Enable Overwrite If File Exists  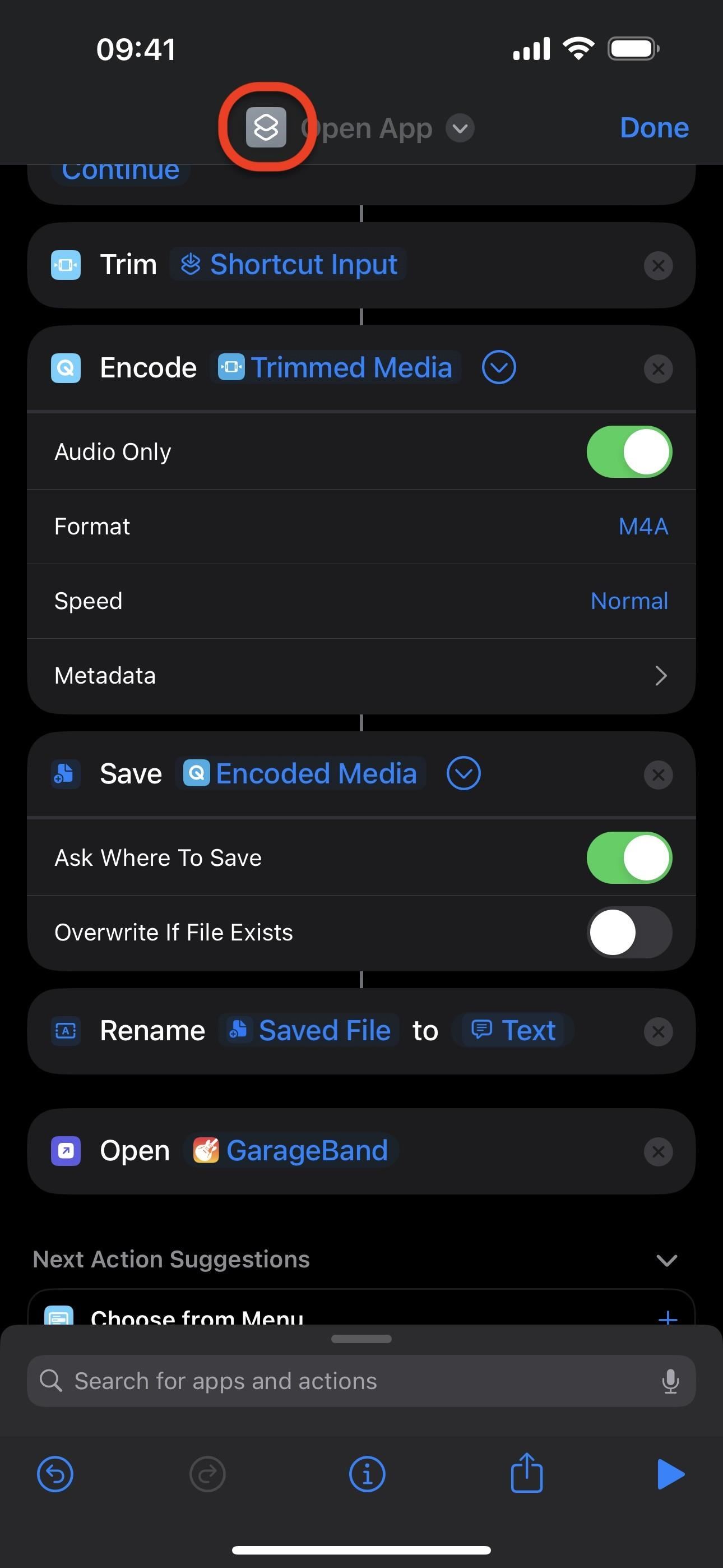pyautogui.click(x=629, y=933)
